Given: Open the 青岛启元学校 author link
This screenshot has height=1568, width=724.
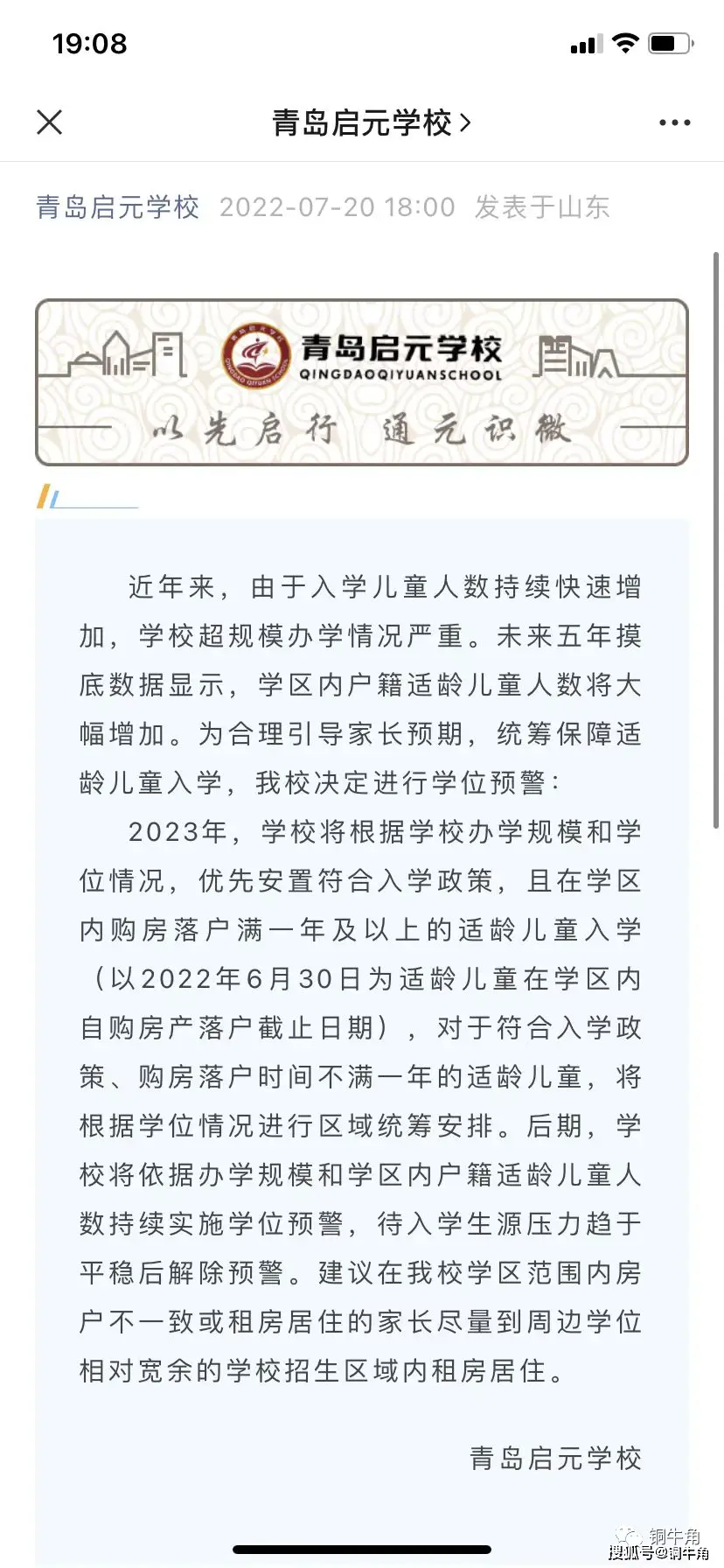Looking at the screenshot, I should (x=117, y=207).
